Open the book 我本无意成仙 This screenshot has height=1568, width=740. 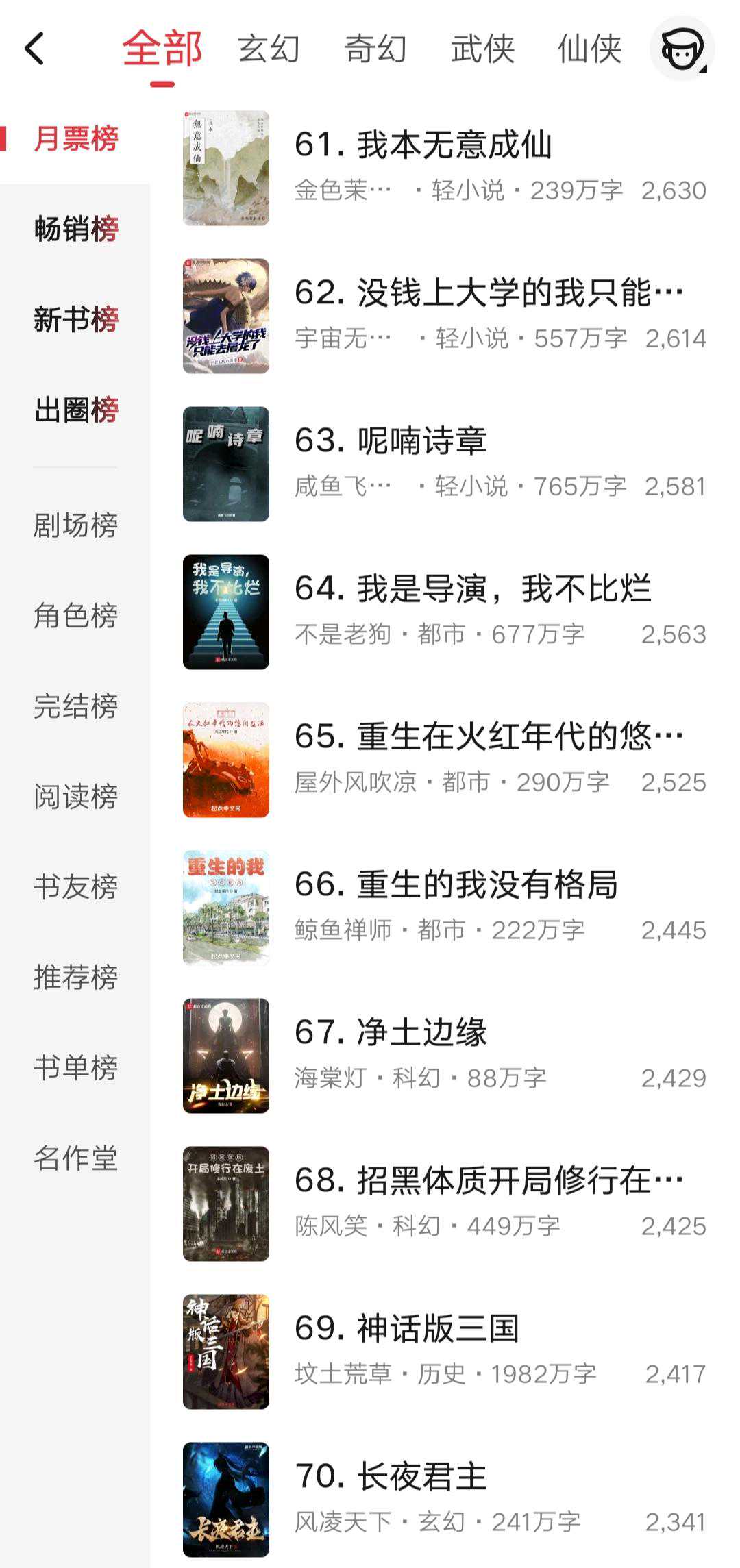tap(454, 145)
